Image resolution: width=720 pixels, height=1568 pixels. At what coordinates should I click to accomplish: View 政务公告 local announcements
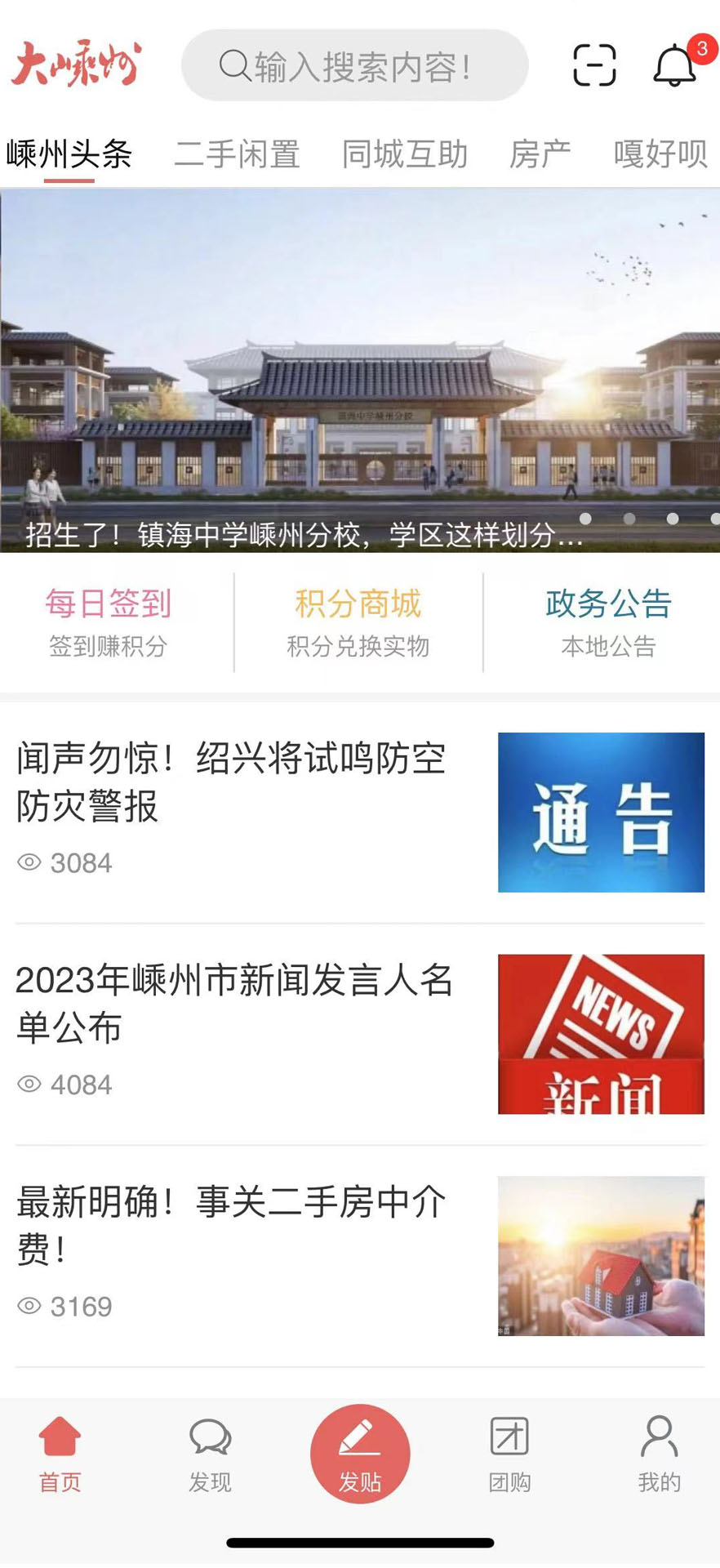[608, 622]
